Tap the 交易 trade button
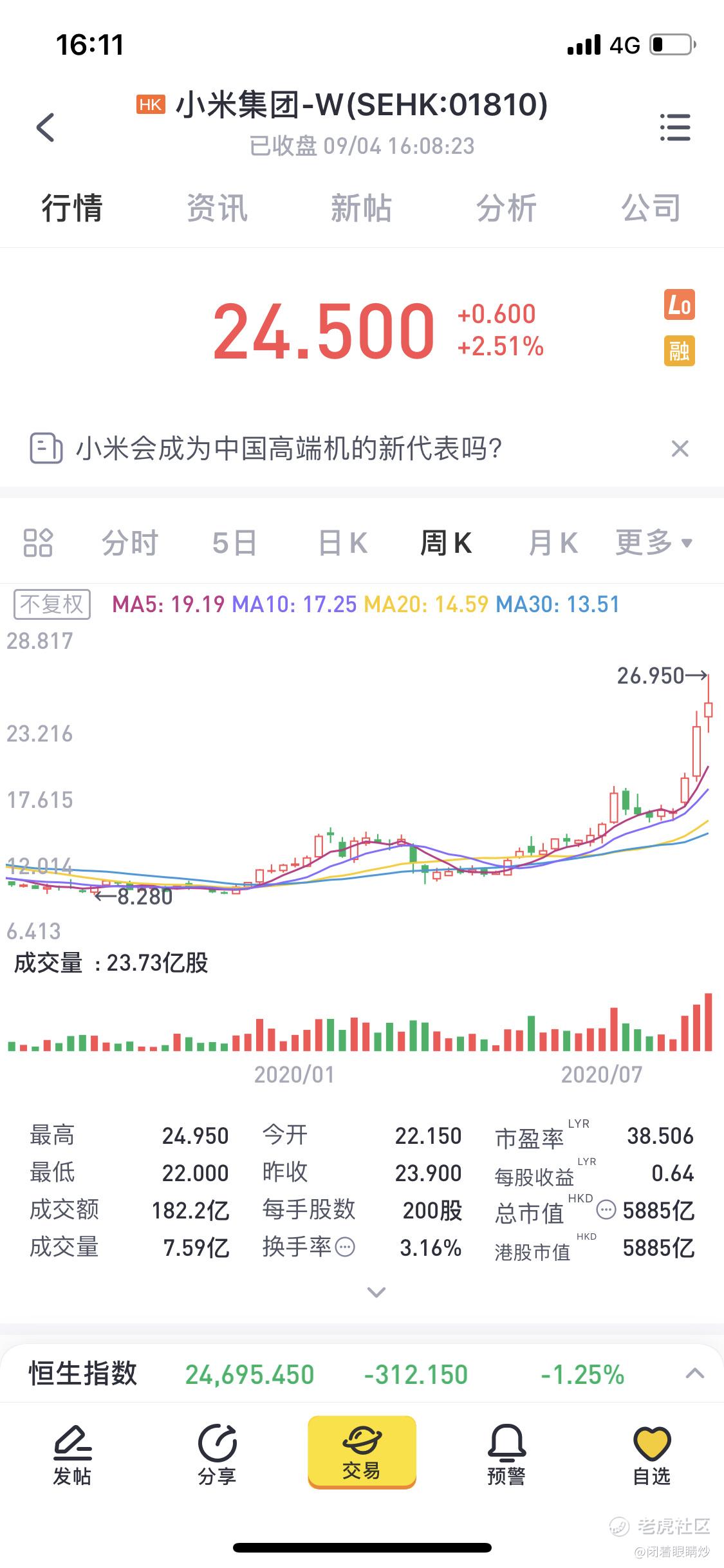Image resolution: width=724 pixels, height=1568 pixels. [362, 1451]
